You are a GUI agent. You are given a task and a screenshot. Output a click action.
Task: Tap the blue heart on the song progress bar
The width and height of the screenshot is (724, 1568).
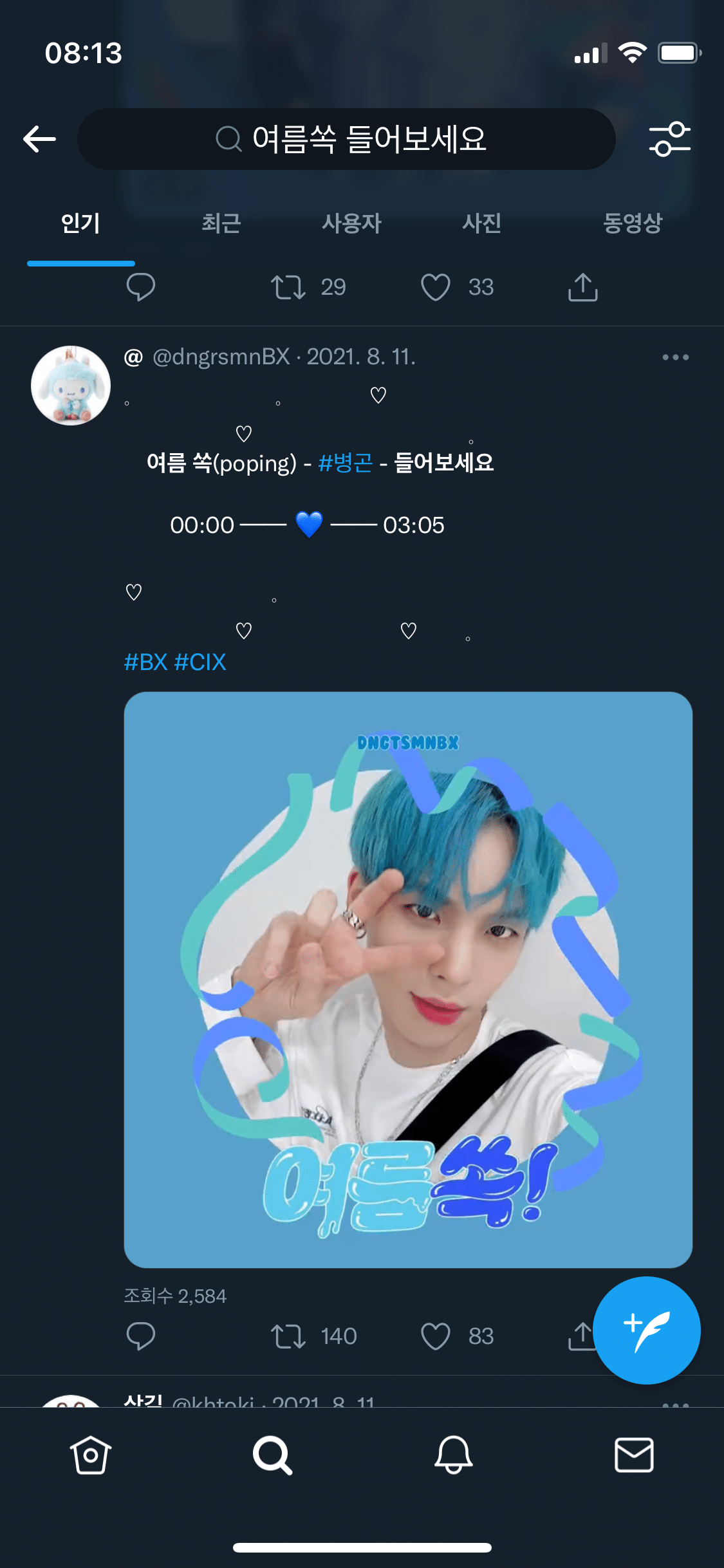point(310,525)
